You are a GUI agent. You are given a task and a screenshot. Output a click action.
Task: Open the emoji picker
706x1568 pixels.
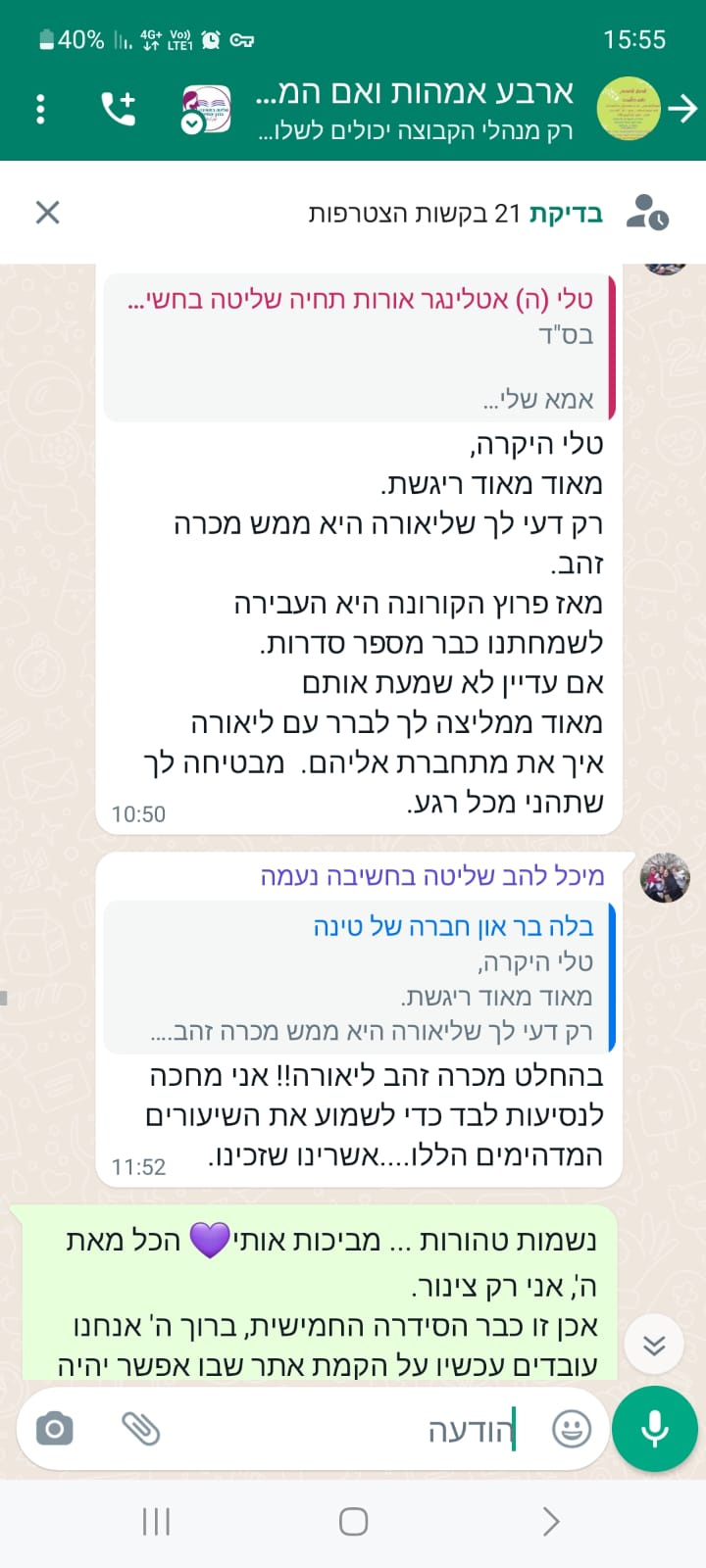[572, 1429]
